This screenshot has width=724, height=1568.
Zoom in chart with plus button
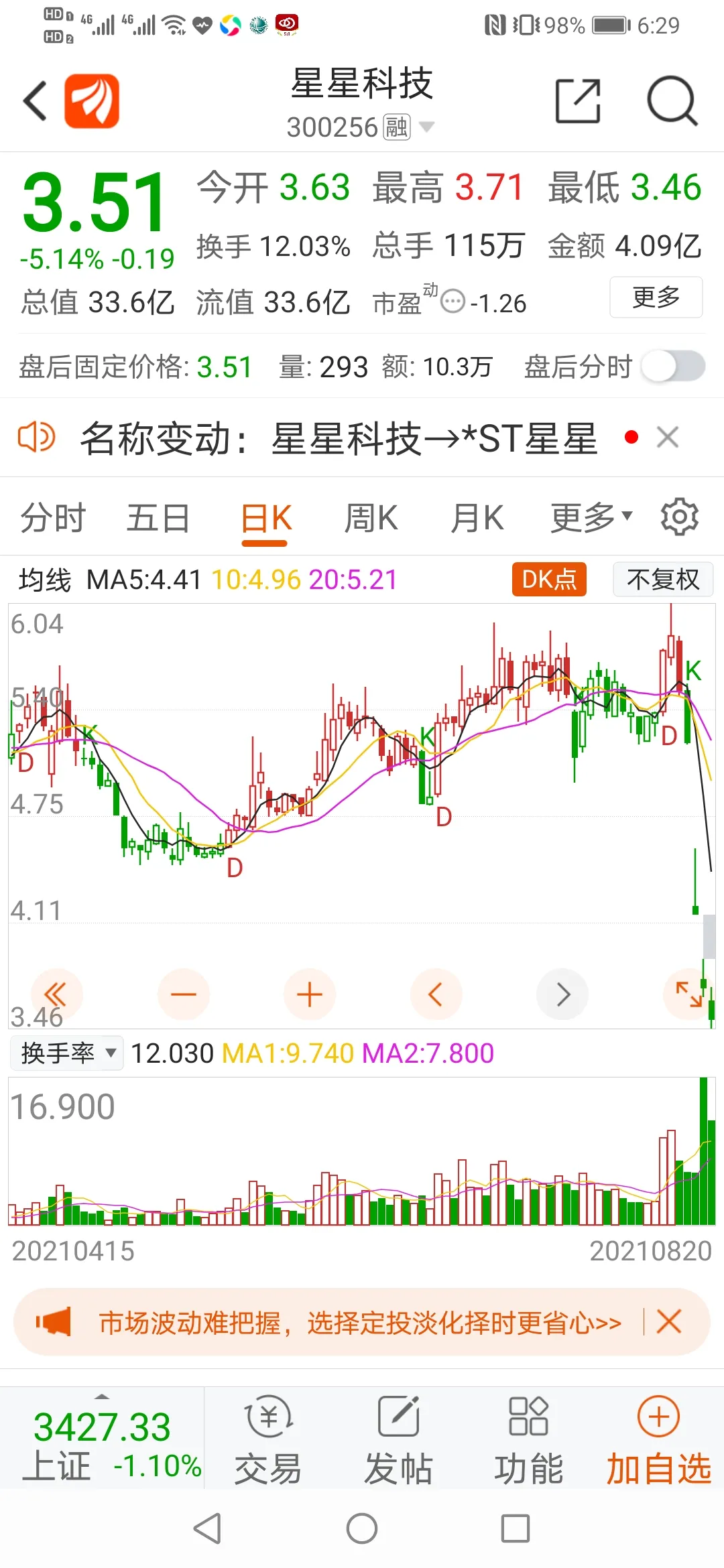pyautogui.click(x=310, y=995)
